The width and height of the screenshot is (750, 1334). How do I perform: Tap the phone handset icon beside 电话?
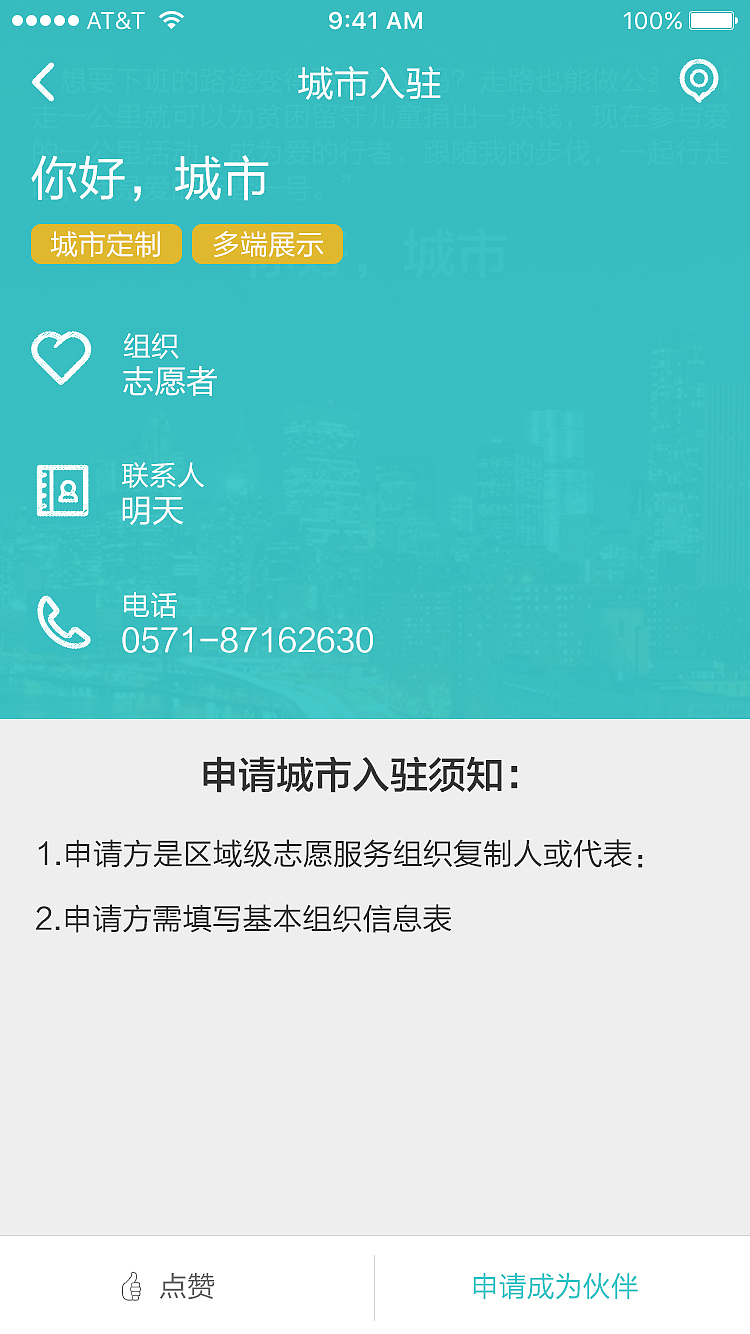click(62, 622)
